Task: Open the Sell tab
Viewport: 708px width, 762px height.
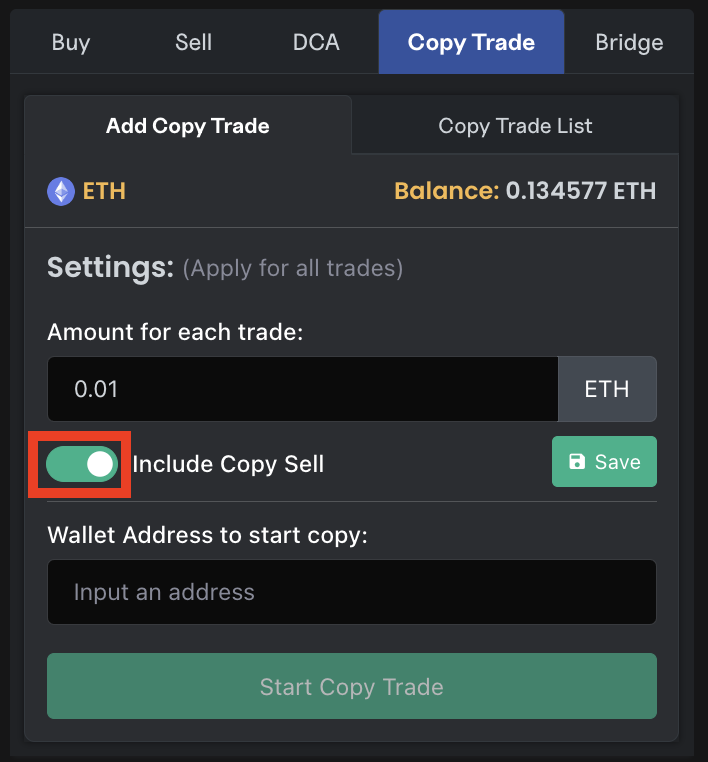Action: [x=193, y=42]
